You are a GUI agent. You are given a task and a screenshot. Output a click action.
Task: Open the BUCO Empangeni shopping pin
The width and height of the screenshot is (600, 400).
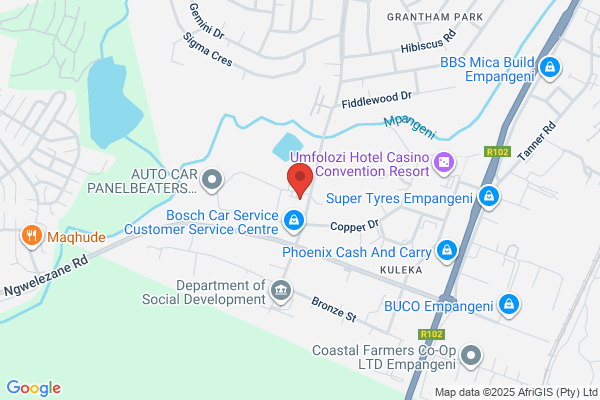click(x=509, y=305)
